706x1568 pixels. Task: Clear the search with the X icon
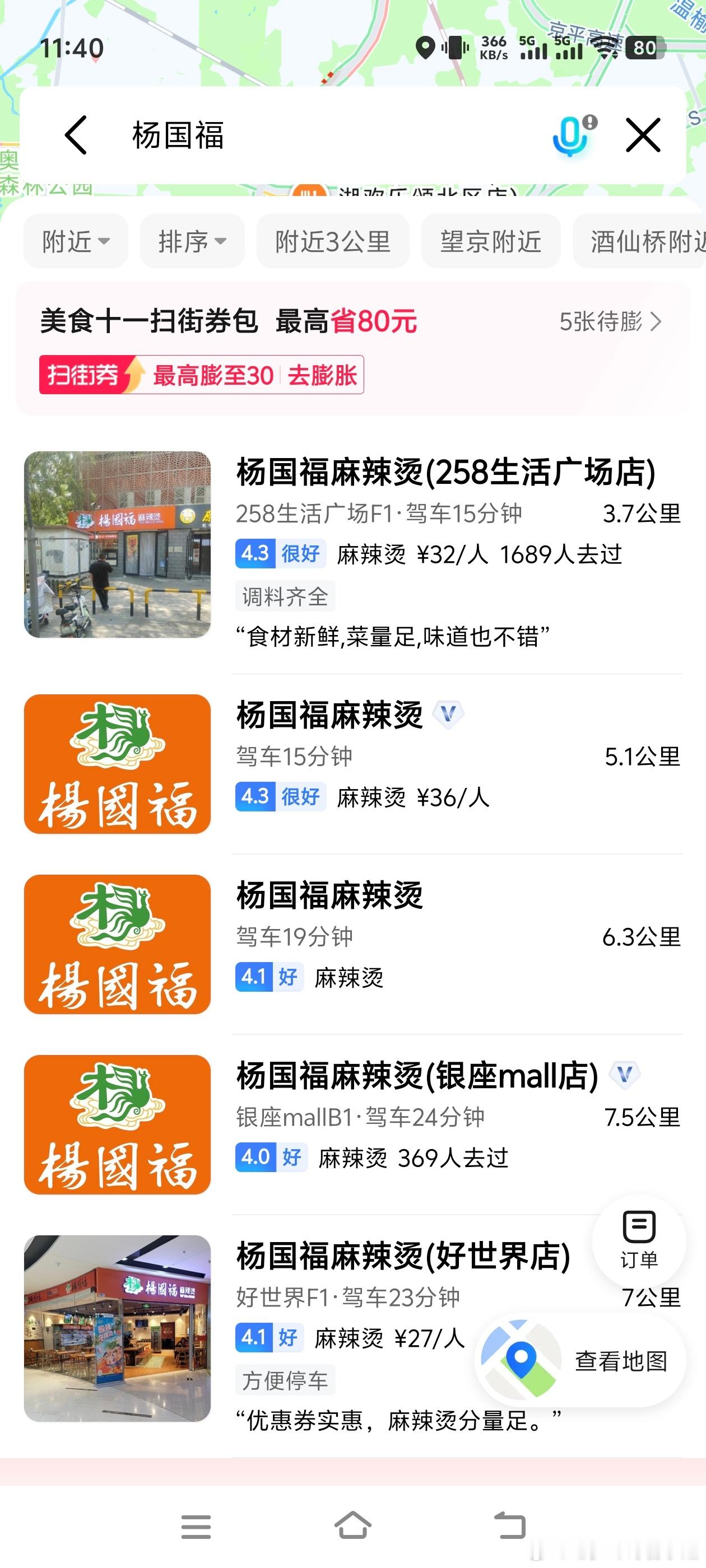643,134
